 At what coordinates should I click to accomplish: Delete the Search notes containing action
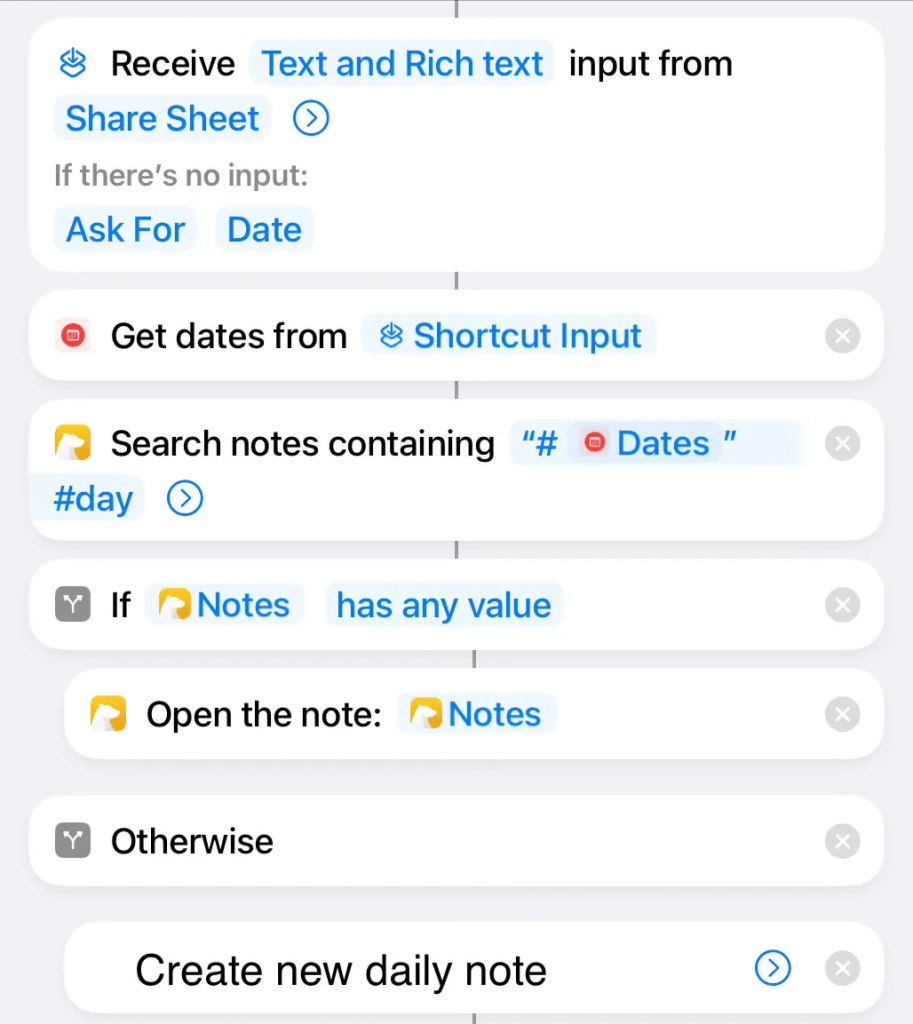(x=842, y=443)
